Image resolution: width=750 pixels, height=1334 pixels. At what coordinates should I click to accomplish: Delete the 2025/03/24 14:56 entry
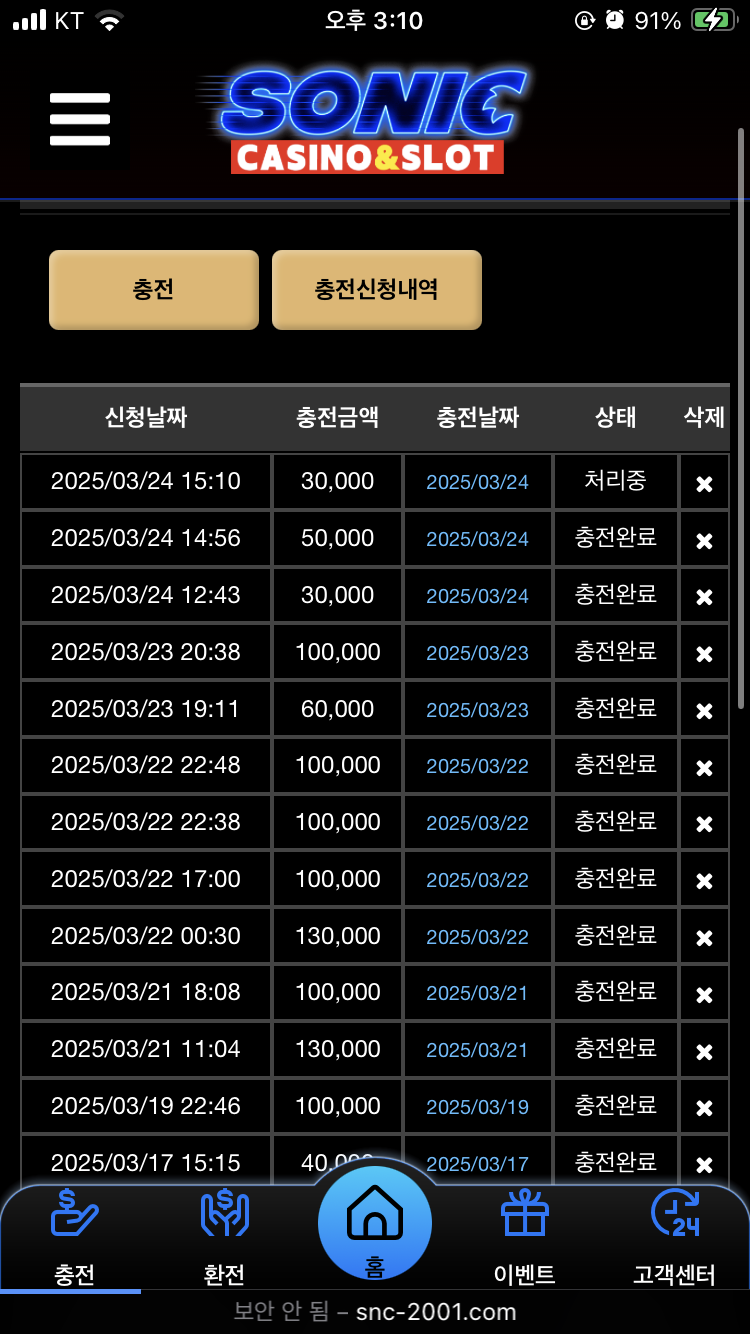click(704, 541)
